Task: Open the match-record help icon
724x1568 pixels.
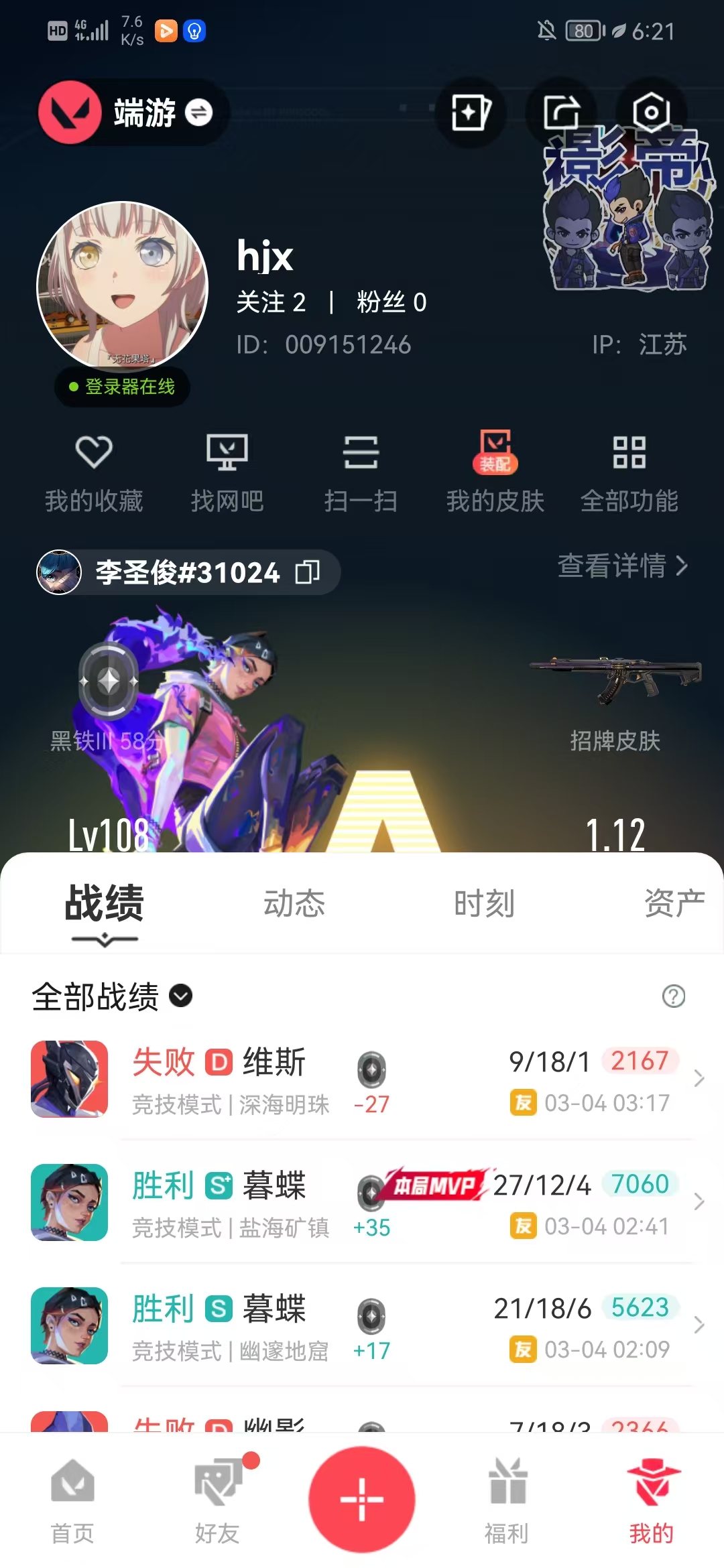Action: 673,996
